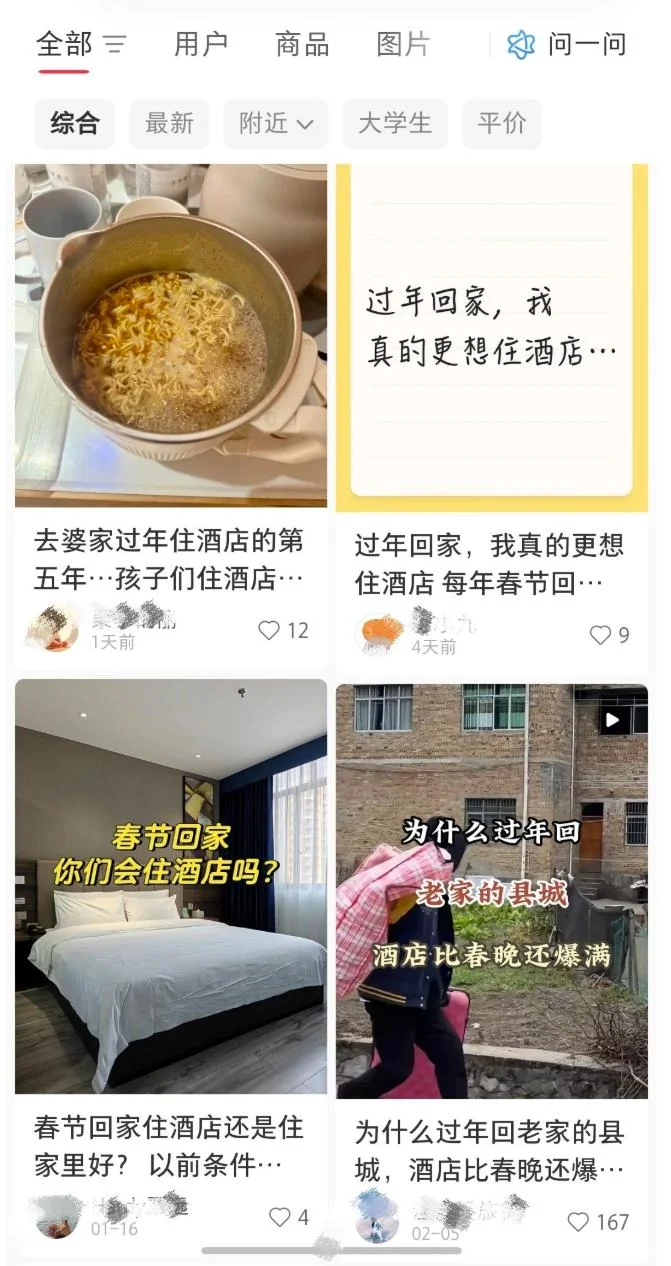Like the post with 4 likes
This screenshot has height=1266, width=671.
(279, 1217)
